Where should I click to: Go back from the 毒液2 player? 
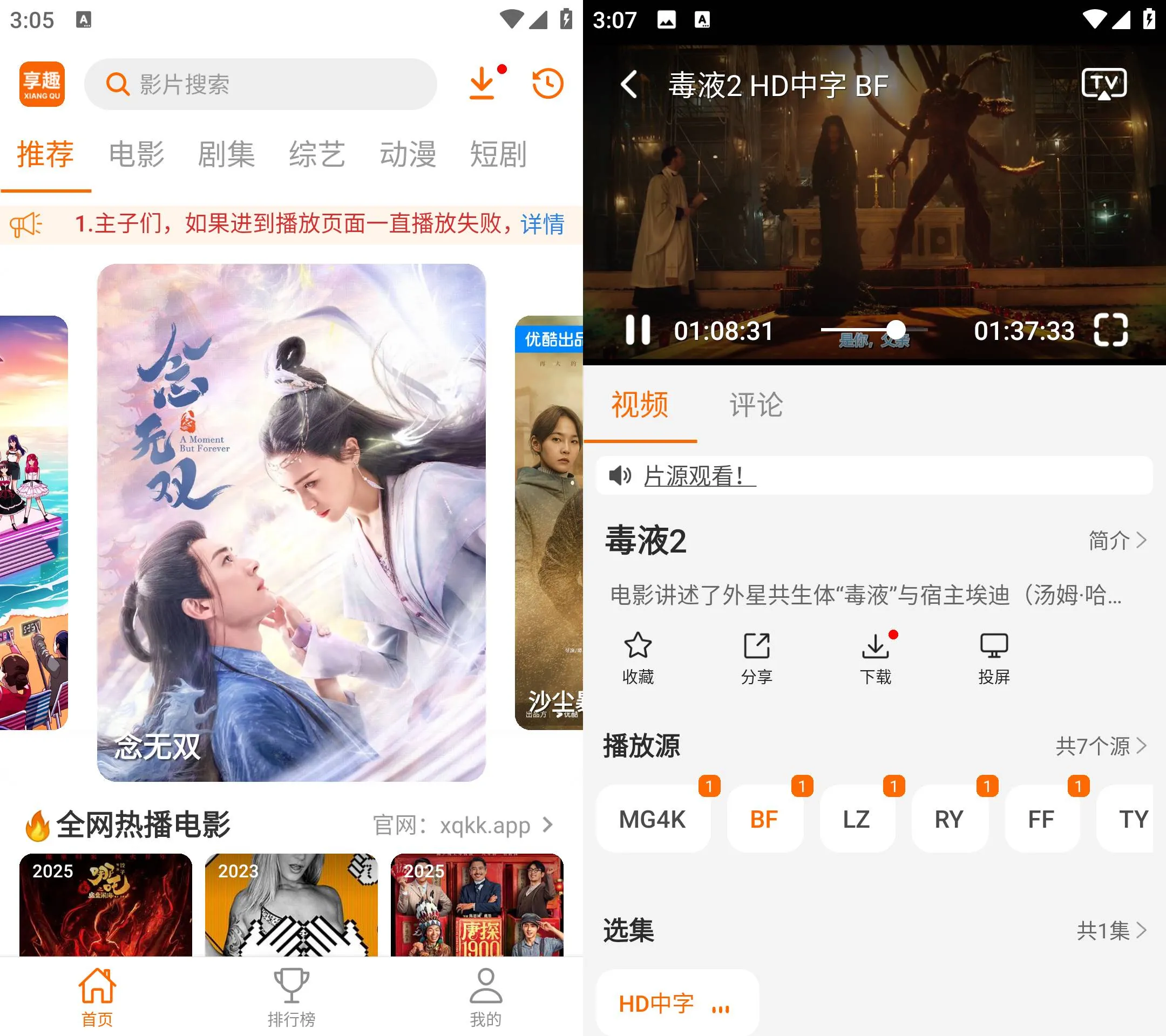click(629, 85)
